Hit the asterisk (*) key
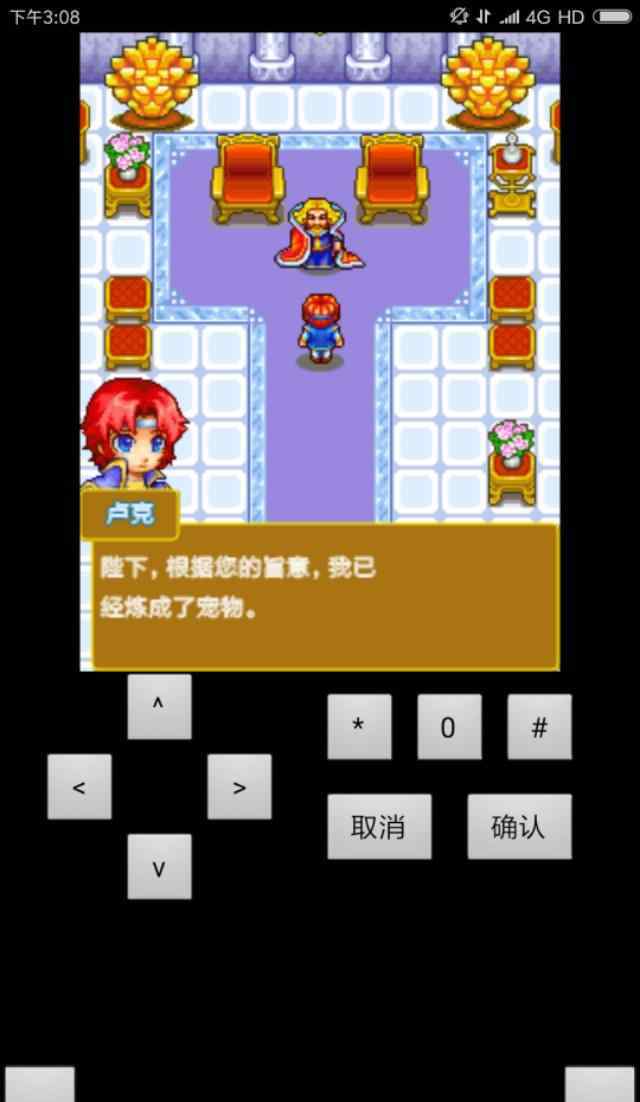The width and height of the screenshot is (640, 1102). (360, 727)
